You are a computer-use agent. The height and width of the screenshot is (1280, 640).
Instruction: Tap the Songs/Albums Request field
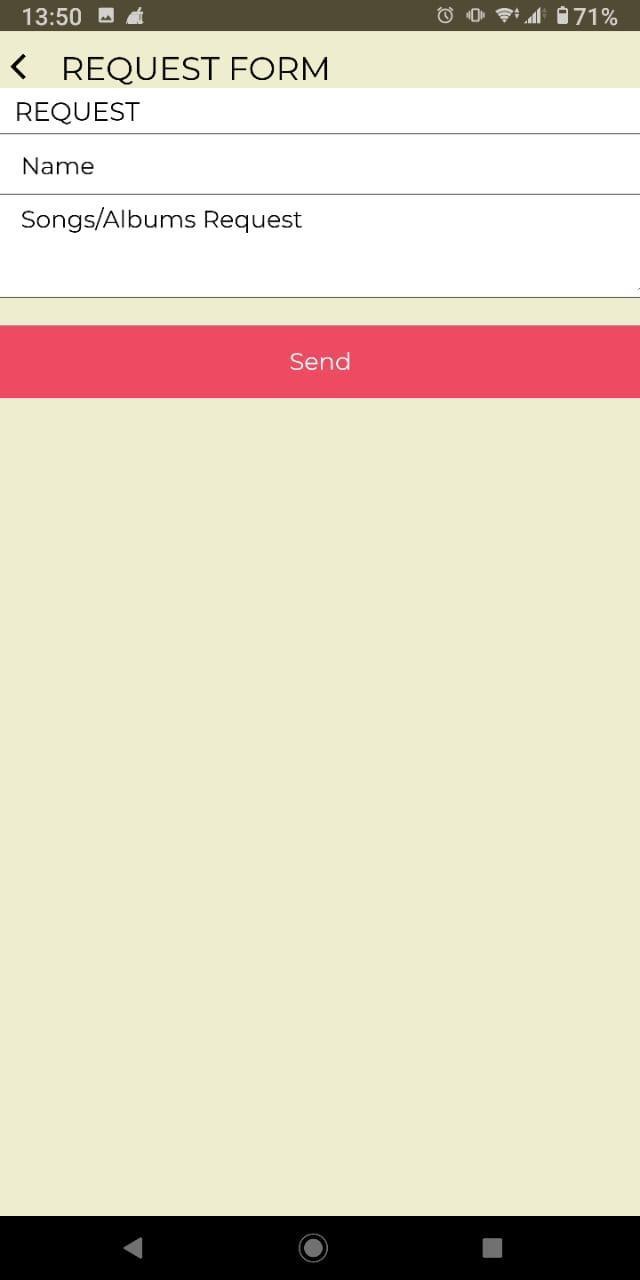(320, 245)
